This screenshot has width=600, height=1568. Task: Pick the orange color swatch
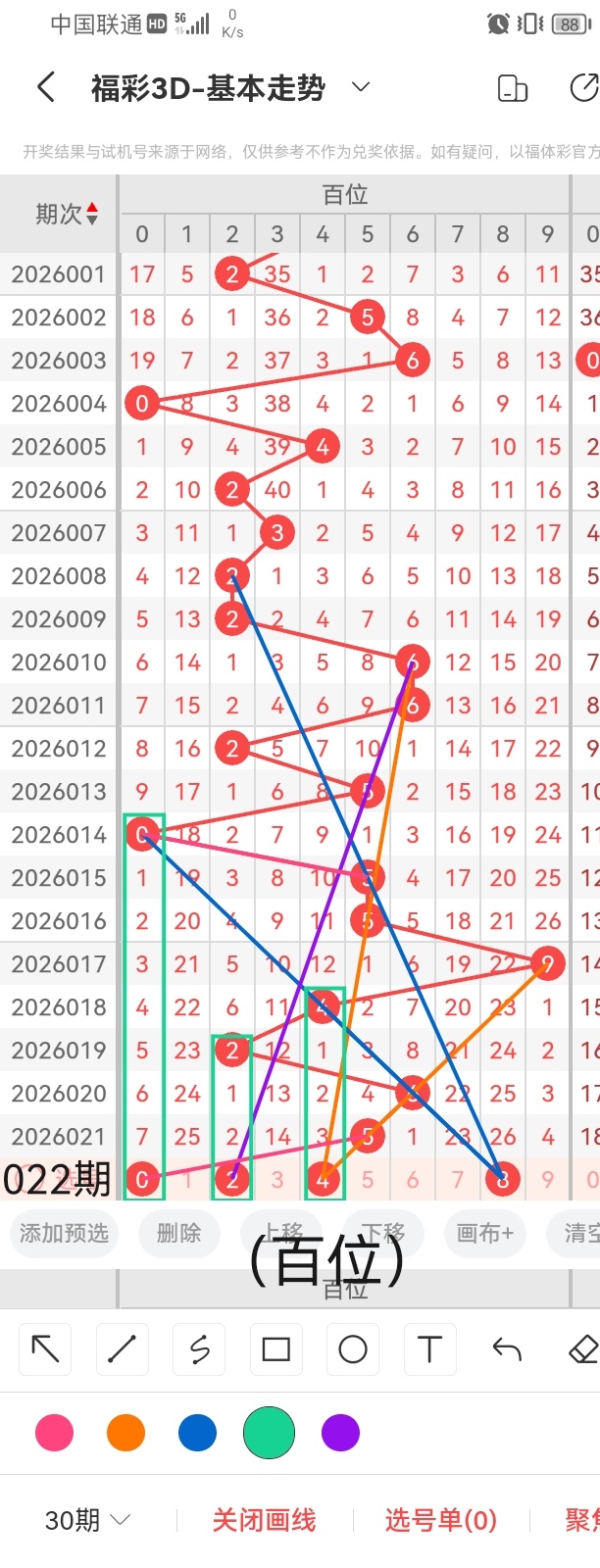[x=125, y=1433]
